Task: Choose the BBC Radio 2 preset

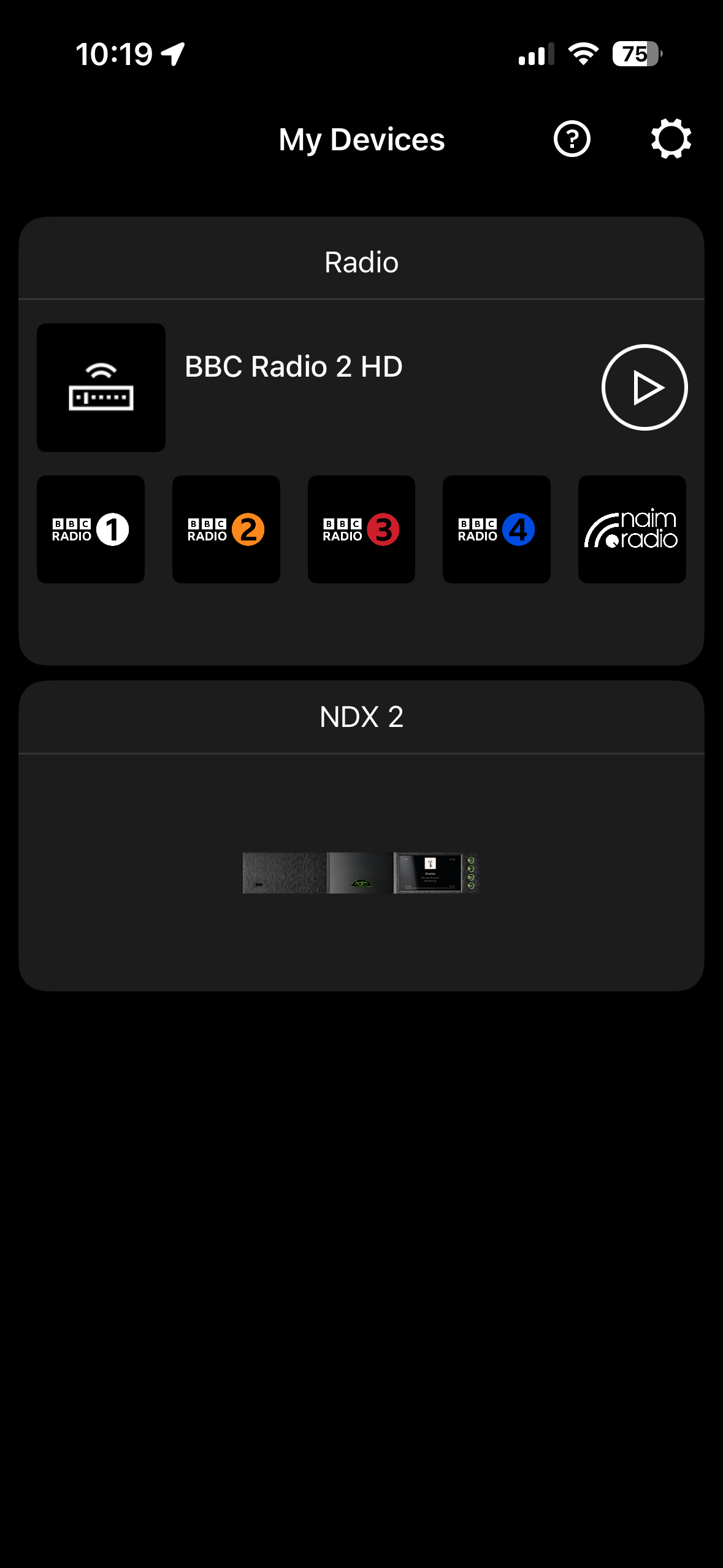Action: point(226,529)
